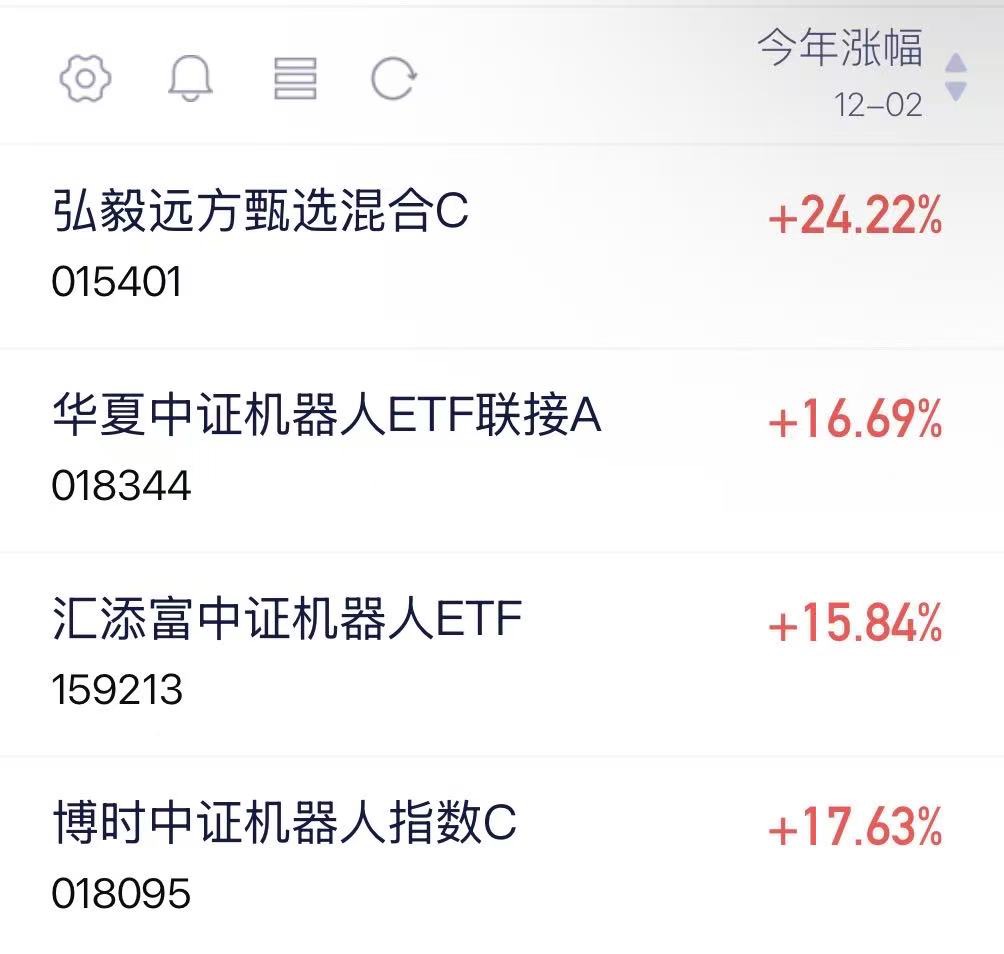Open fund 弘毅远方甄选混合C
The height and width of the screenshot is (954, 1004).
[260, 213]
